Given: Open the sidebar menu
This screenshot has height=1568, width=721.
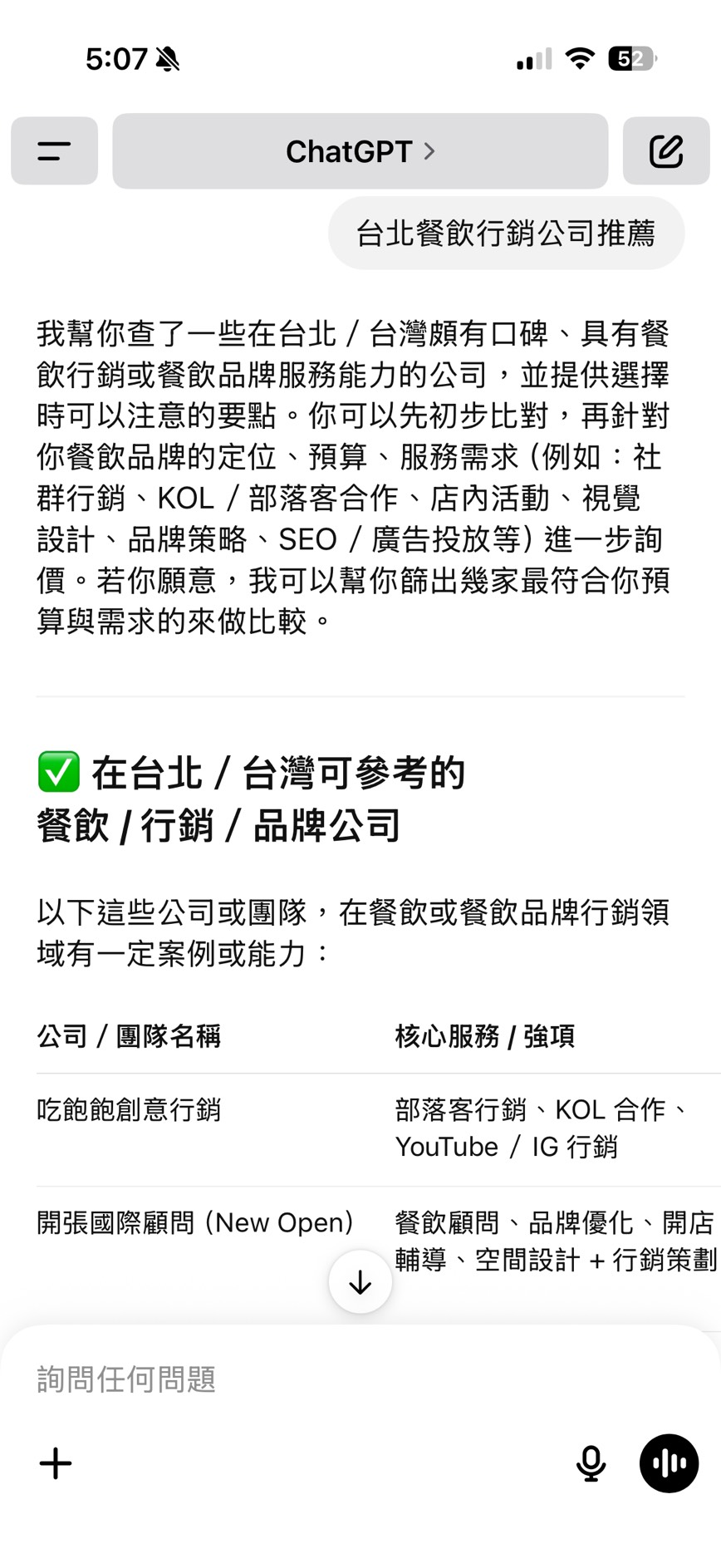Looking at the screenshot, I should (54, 151).
